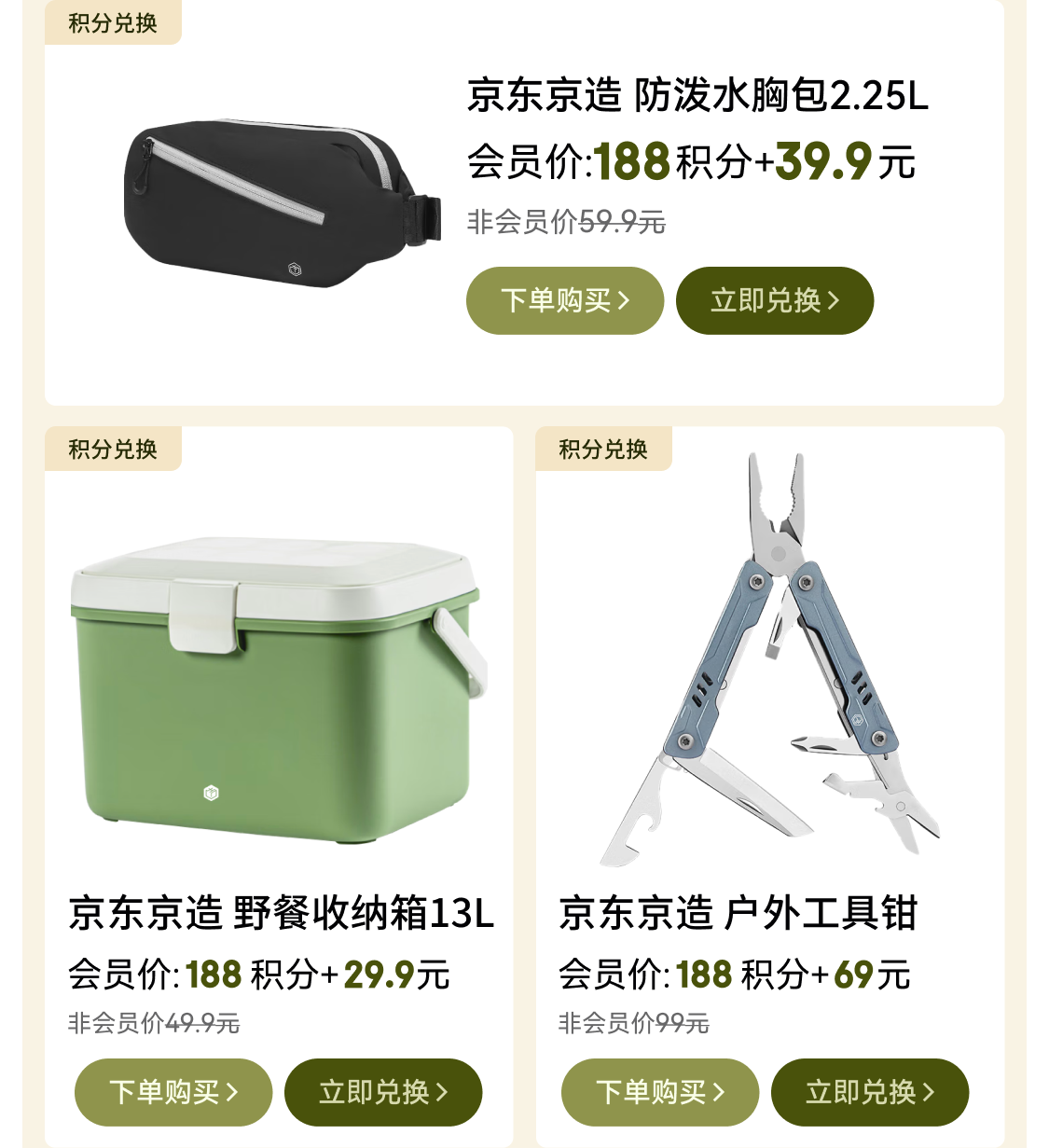Viewport: 1049px width, 1148px height.
Task: Tap 下单购买 for the 防泼水胸包2.25L
Action: (565, 300)
